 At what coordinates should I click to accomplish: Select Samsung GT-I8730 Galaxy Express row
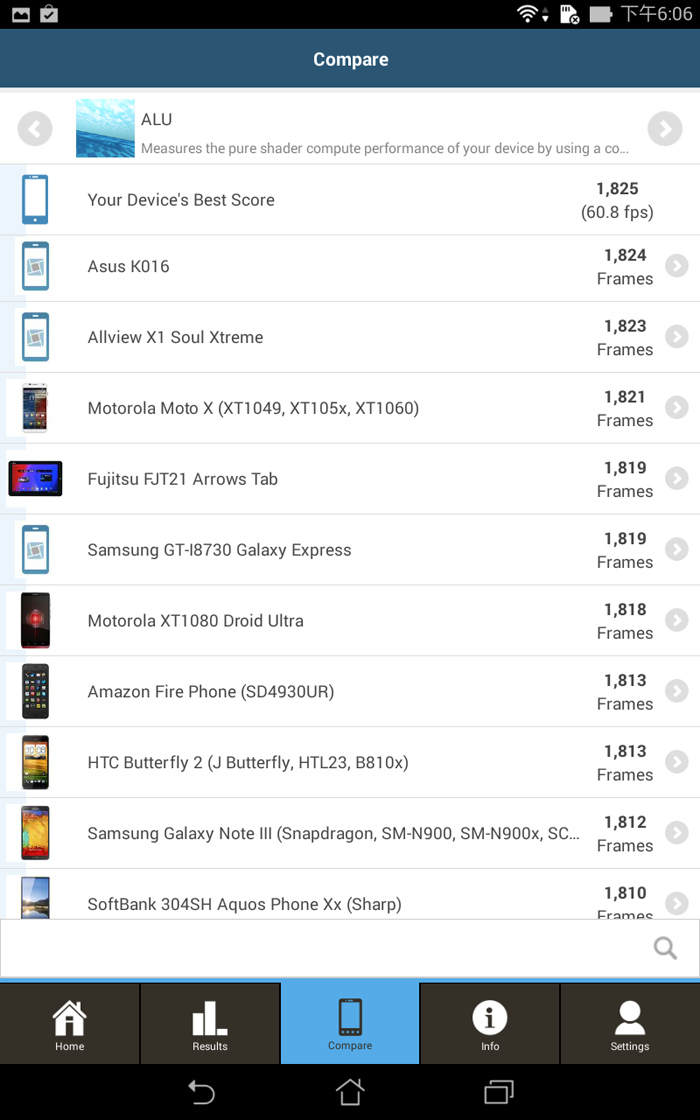pyautogui.click(x=350, y=549)
